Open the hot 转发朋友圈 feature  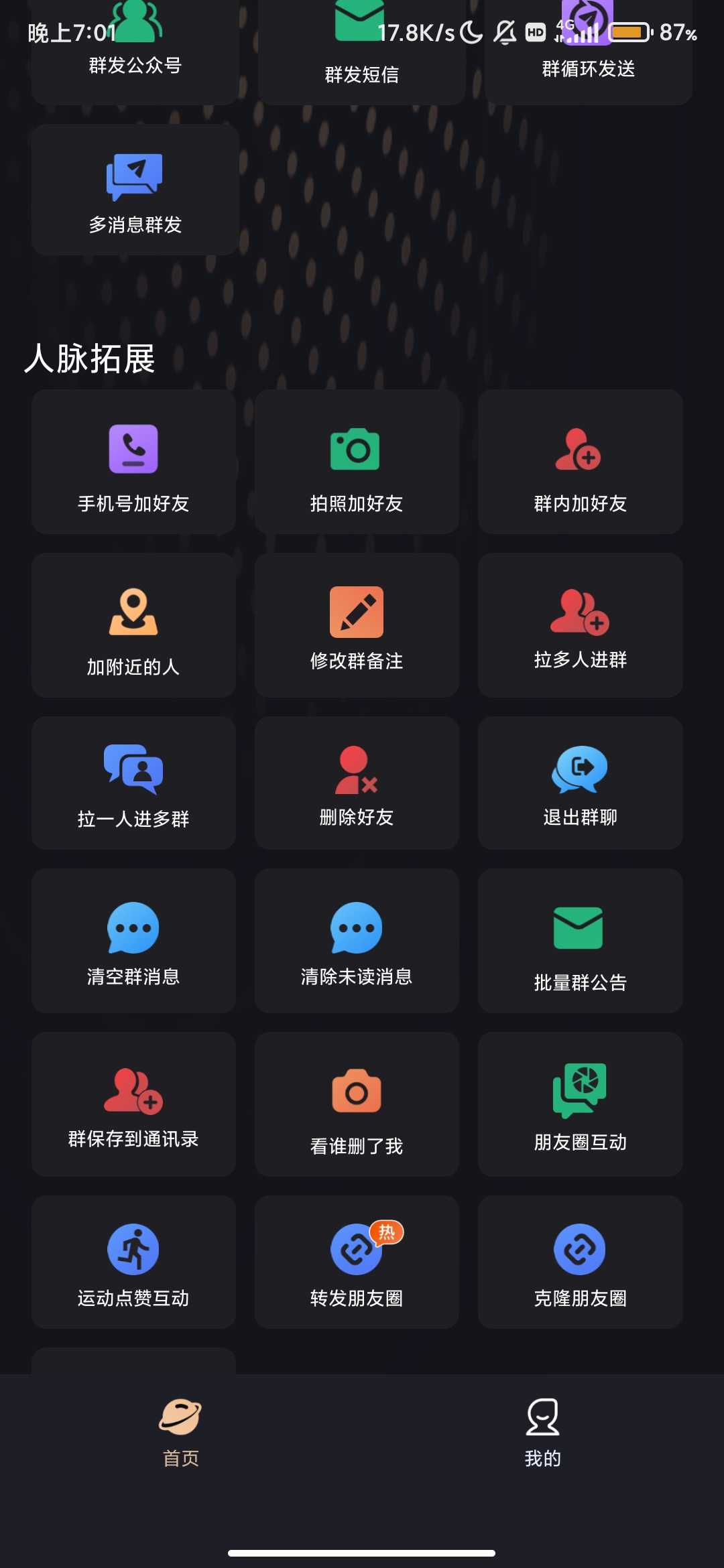click(x=357, y=1262)
